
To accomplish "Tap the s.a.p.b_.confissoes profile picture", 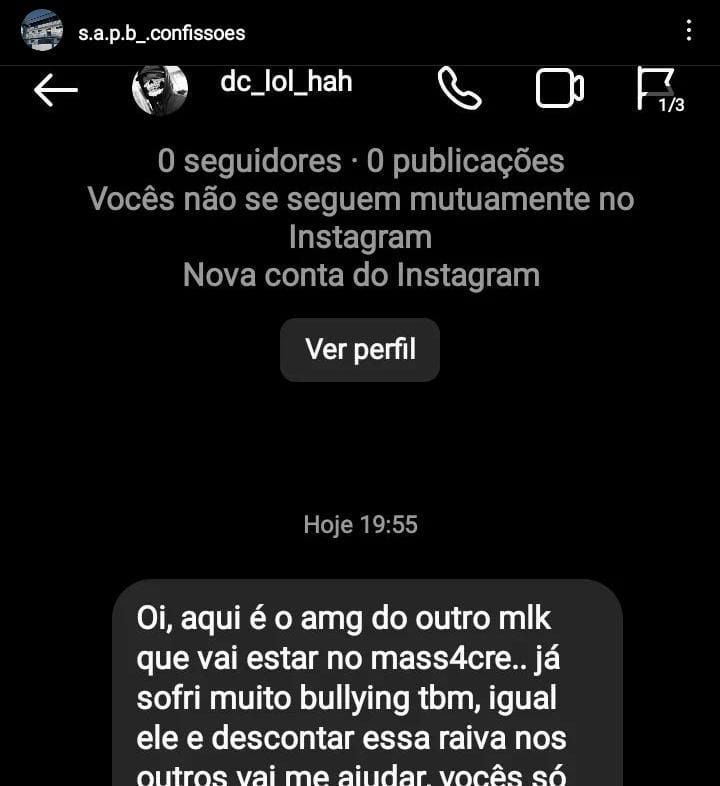I will point(41,32).
